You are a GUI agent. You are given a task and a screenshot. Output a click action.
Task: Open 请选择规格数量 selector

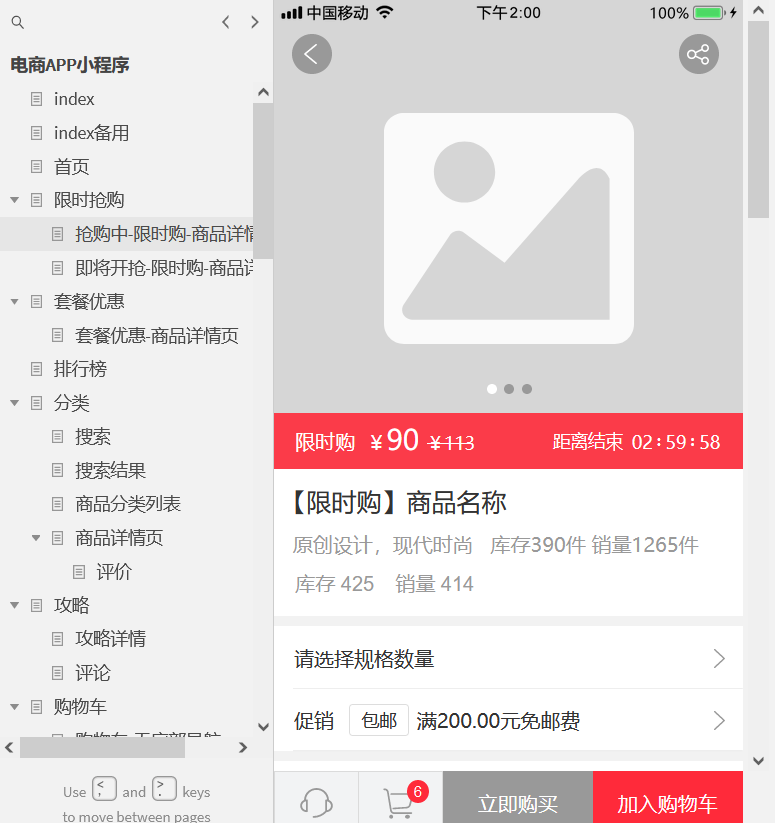508,659
